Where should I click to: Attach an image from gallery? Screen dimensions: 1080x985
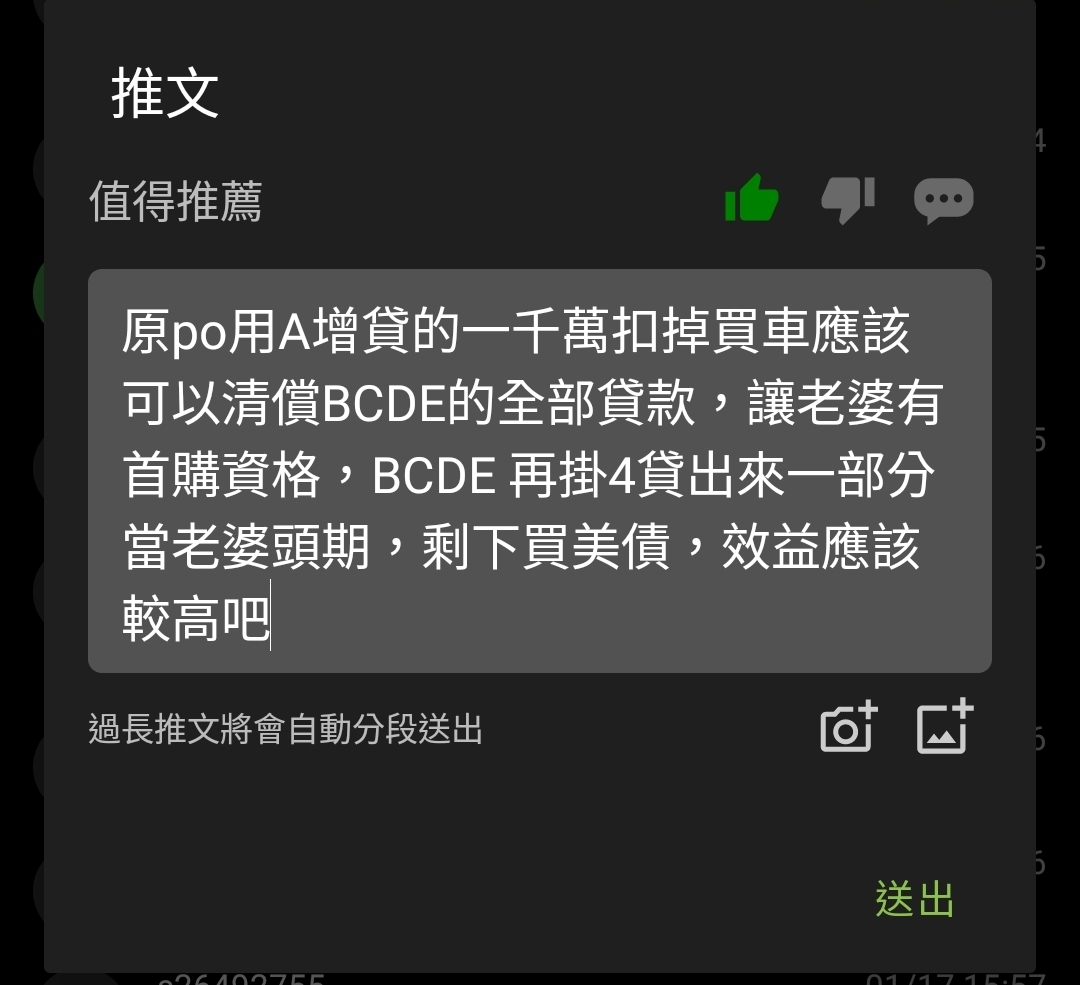(945, 728)
